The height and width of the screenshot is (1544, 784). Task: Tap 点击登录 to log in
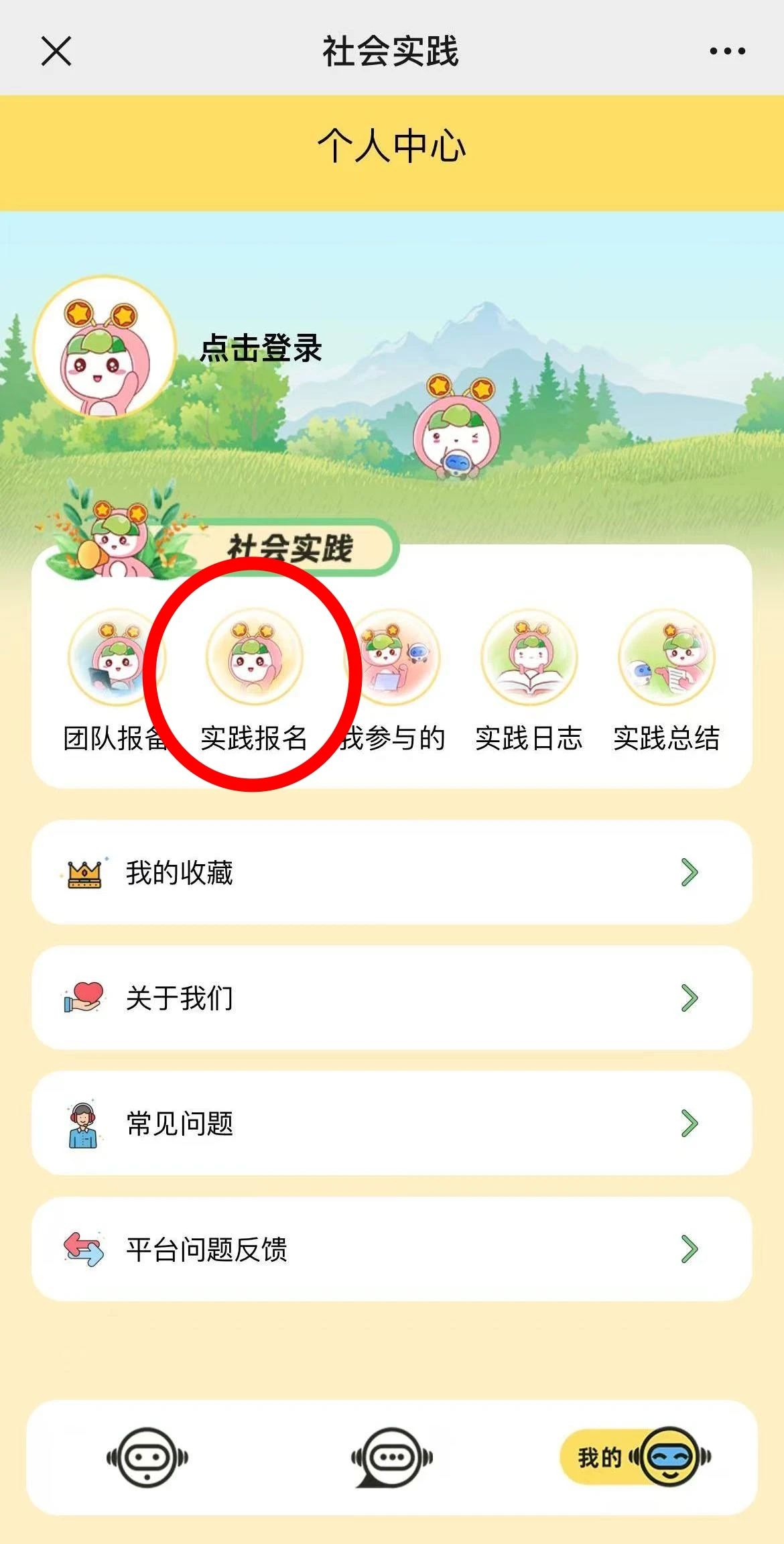click(261, 348)
